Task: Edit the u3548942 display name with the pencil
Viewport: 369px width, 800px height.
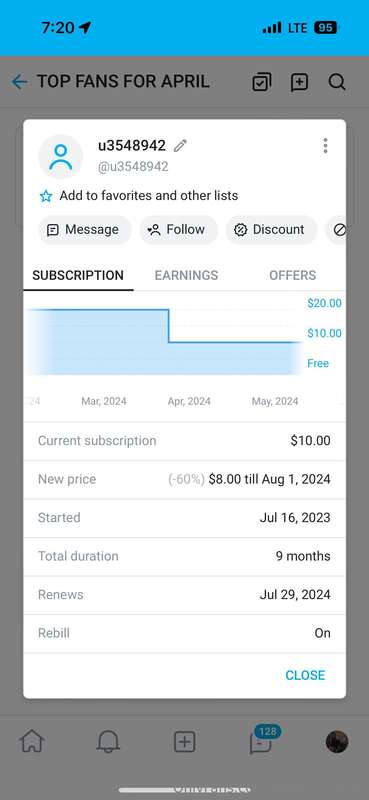Action: pyautogui.click(x=180, y=146)
